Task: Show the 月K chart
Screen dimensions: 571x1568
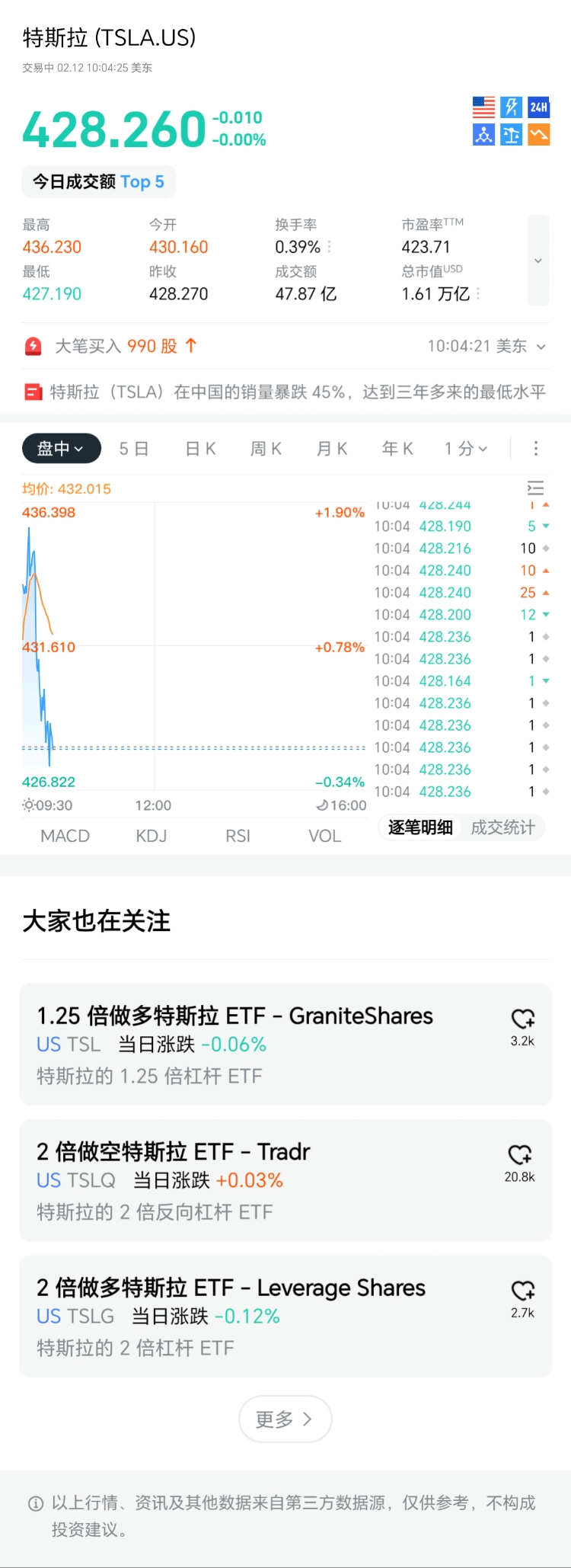Action: [x=332, y=449]
